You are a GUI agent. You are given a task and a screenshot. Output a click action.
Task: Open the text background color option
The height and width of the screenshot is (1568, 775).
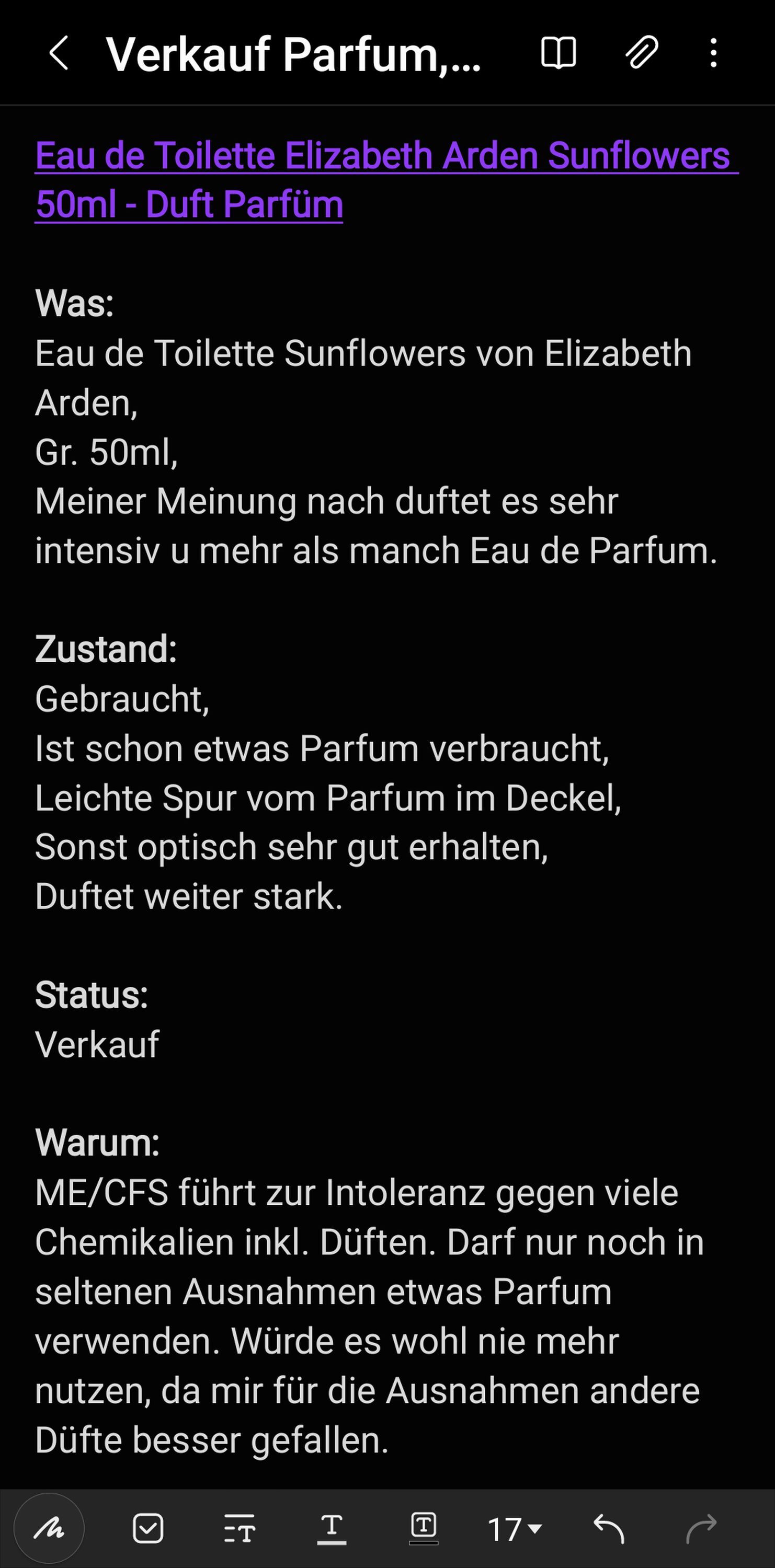coord(424,1528)
